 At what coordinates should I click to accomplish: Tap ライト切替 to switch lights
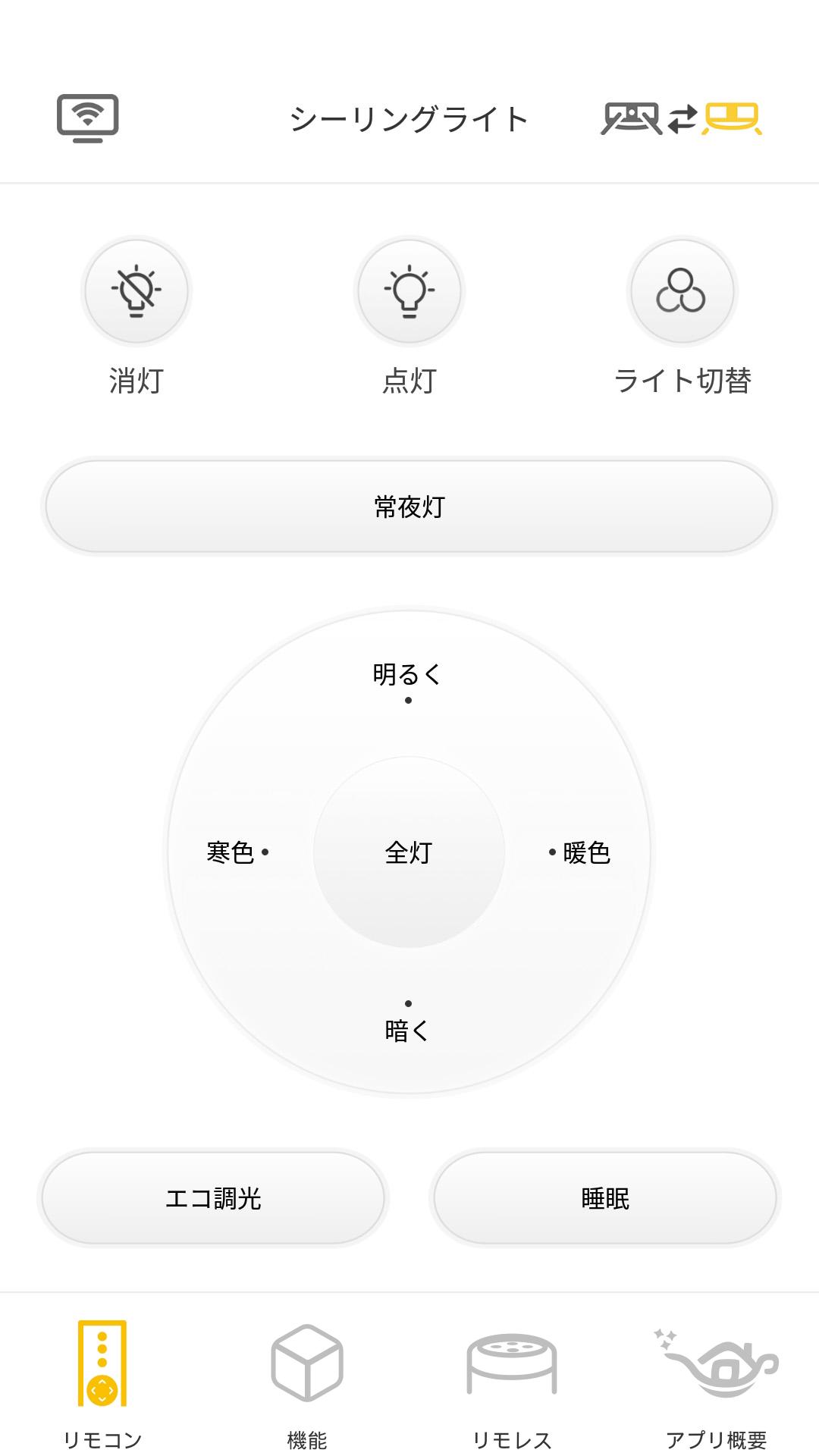(682, 291)
